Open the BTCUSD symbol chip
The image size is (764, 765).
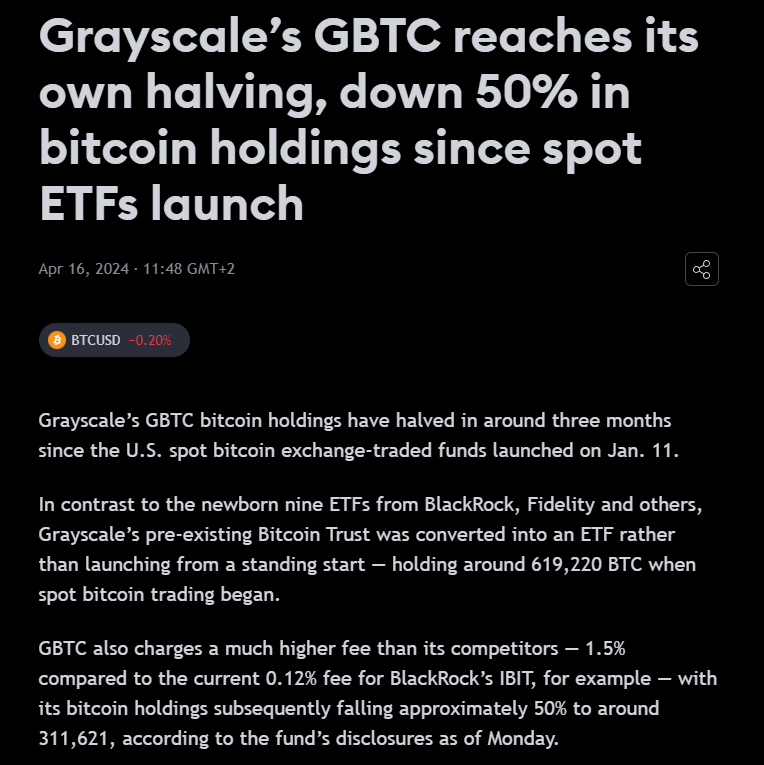113,340
